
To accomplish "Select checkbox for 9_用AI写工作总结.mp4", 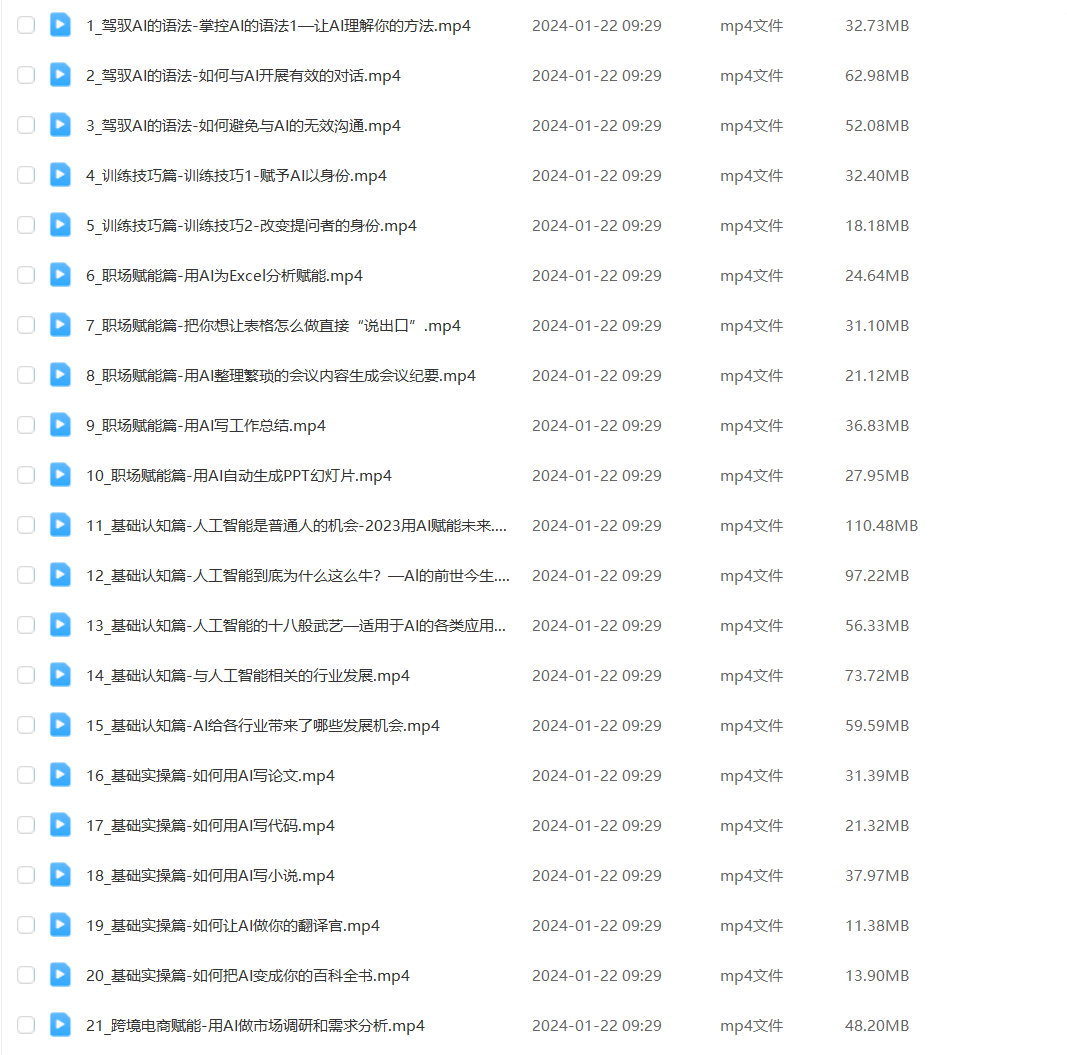I will (26, 425).
